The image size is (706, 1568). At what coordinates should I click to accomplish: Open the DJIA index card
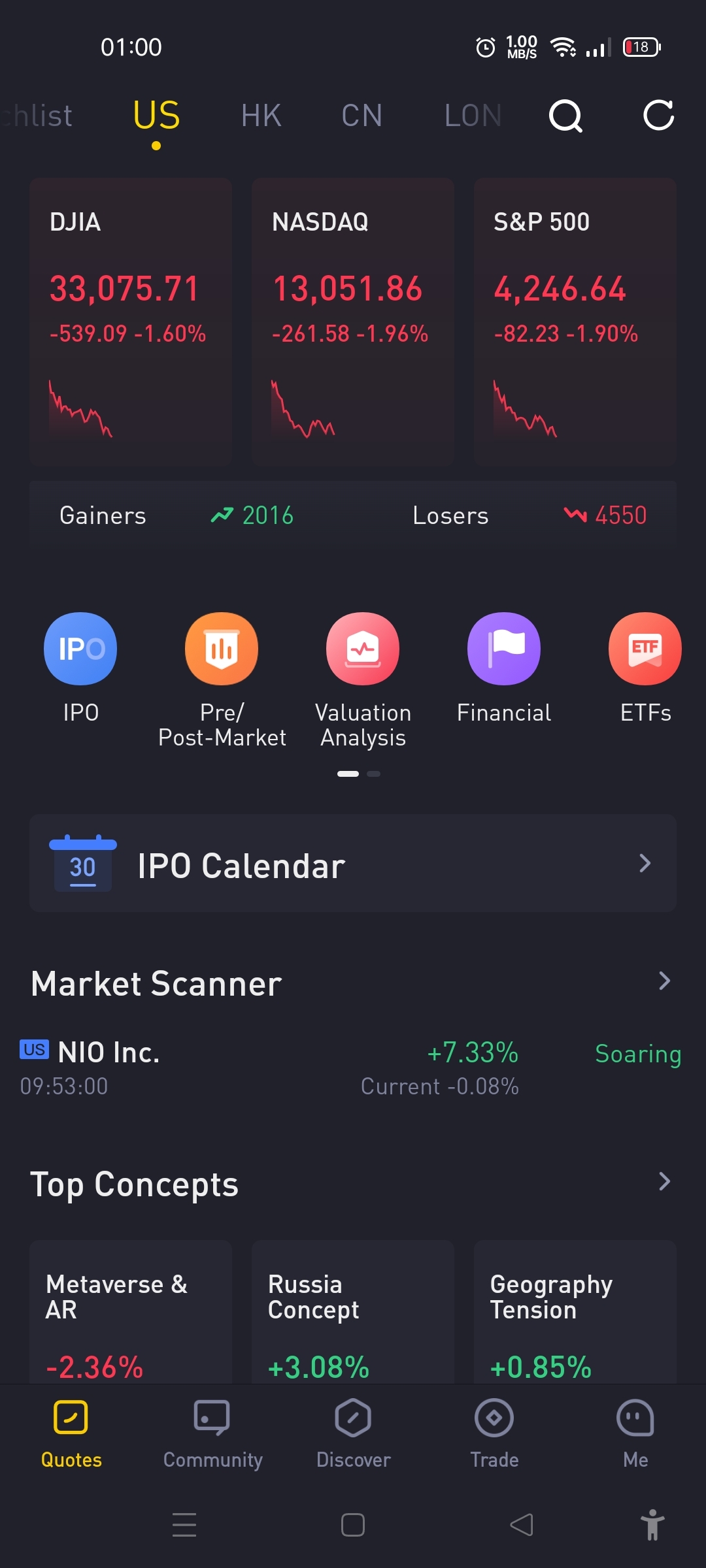130,321
